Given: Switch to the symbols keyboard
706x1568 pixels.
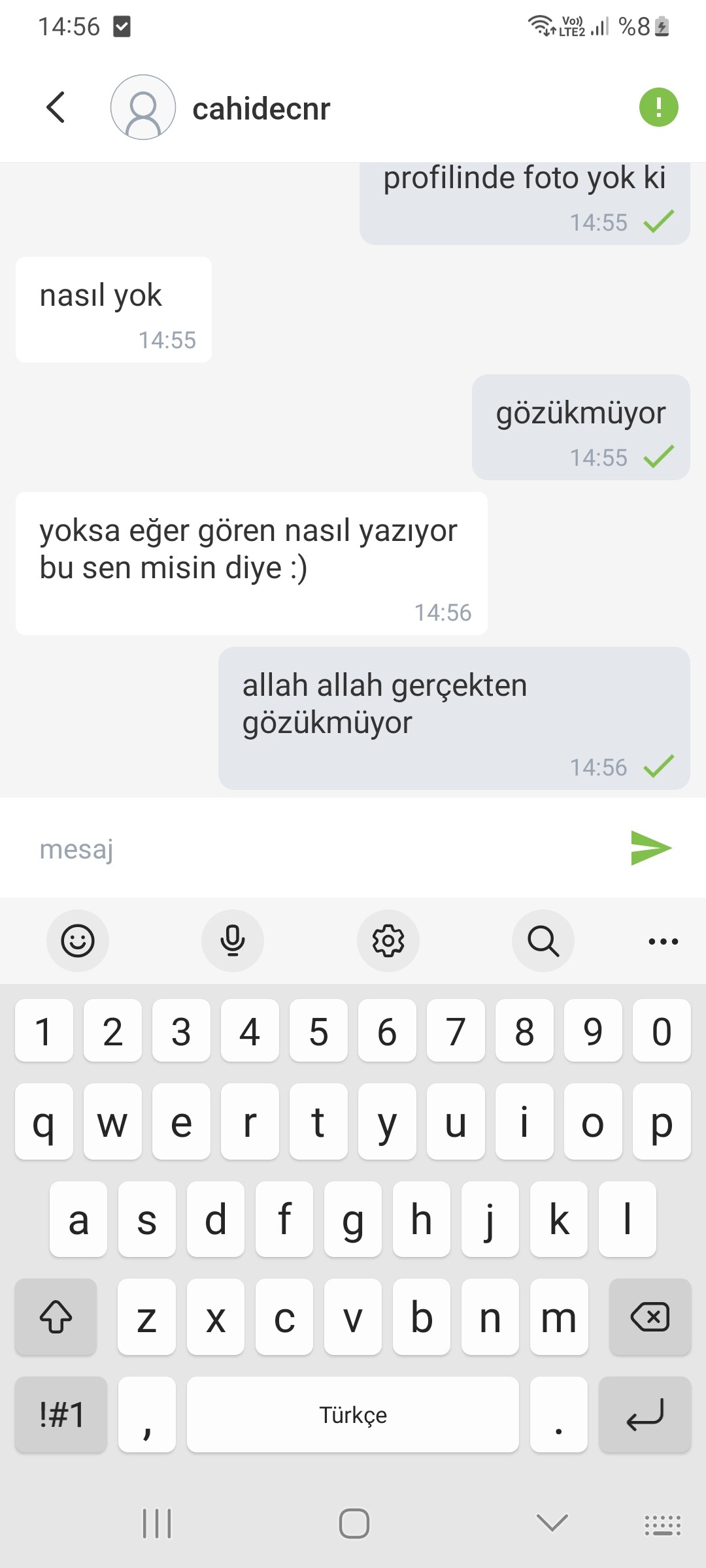Looking at the screenshot, I should (x=61, y=1414).
